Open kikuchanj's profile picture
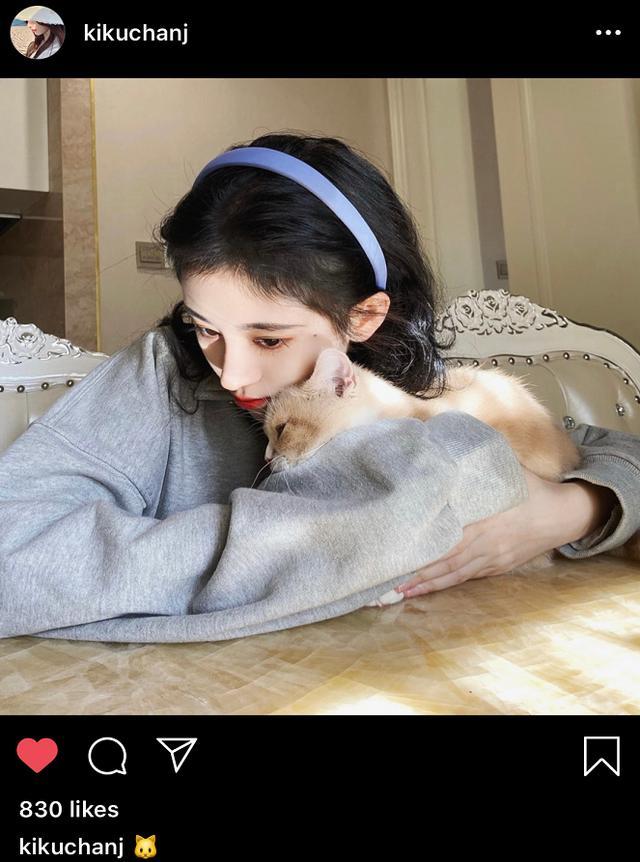This screenshot has height=862, width=640. pyautogui.click(x=37, y=32)
